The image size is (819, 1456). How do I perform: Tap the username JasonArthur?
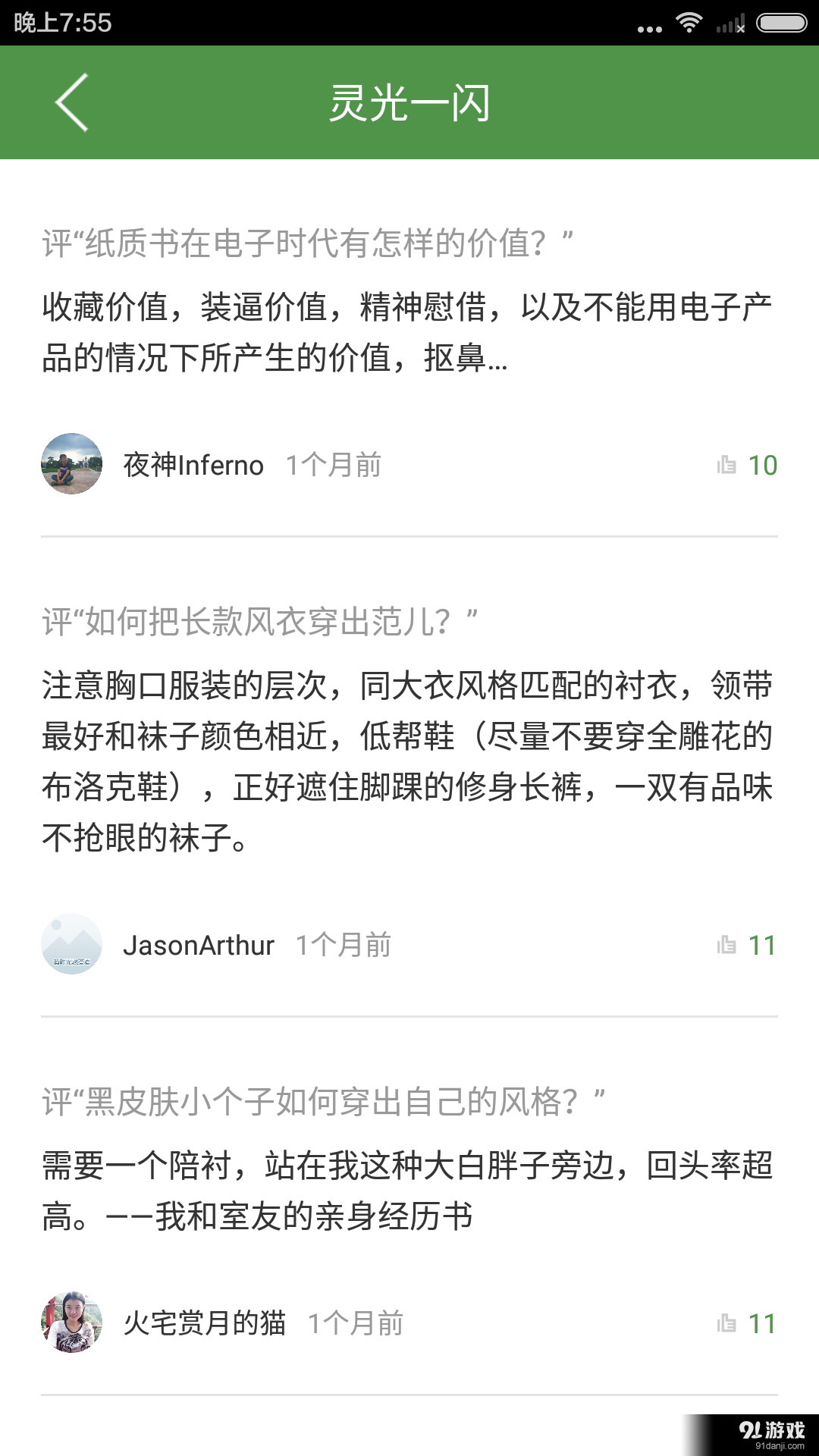click(198, 946)
